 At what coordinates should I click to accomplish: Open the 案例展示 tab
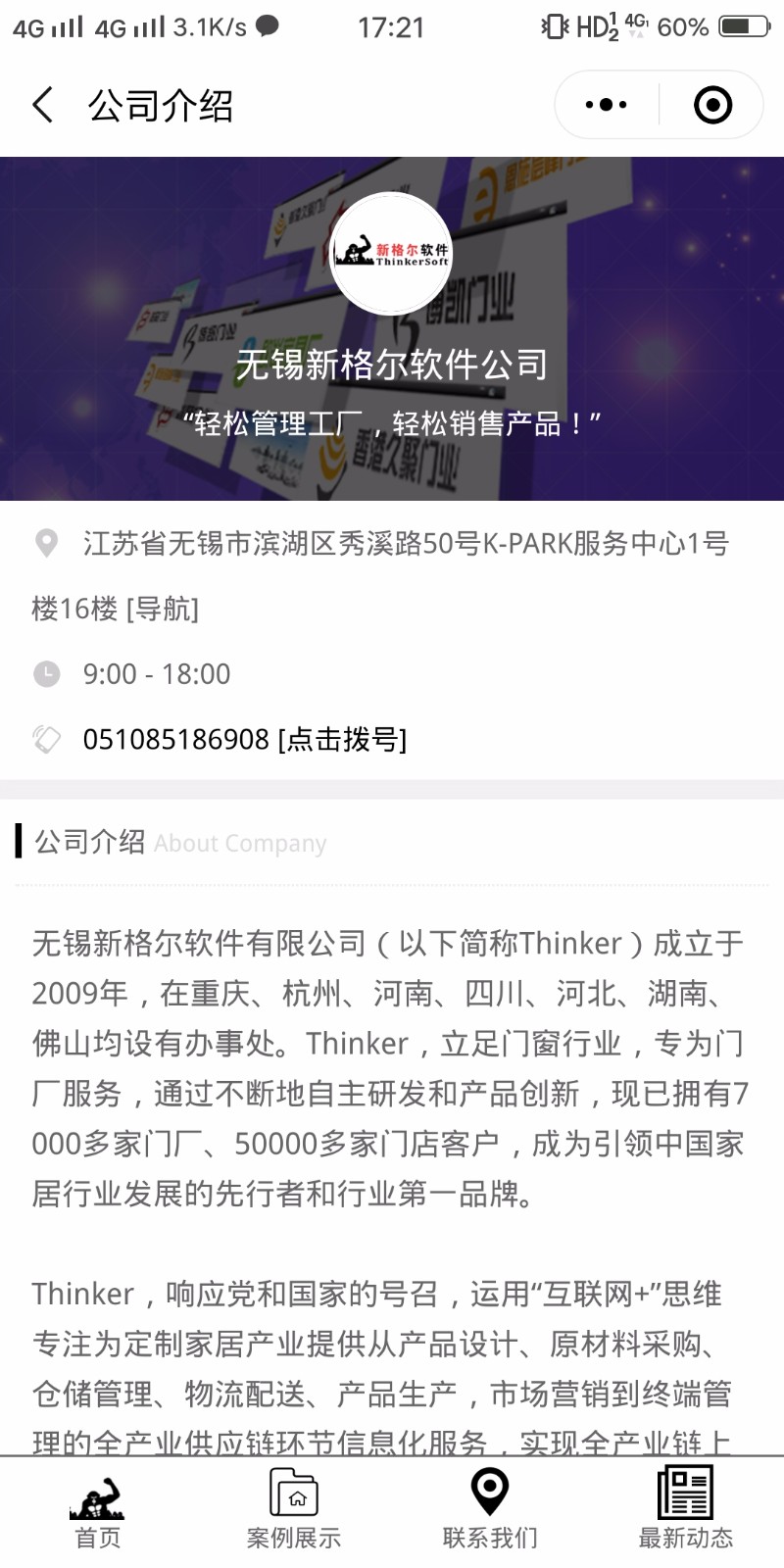coord(294,1511)
